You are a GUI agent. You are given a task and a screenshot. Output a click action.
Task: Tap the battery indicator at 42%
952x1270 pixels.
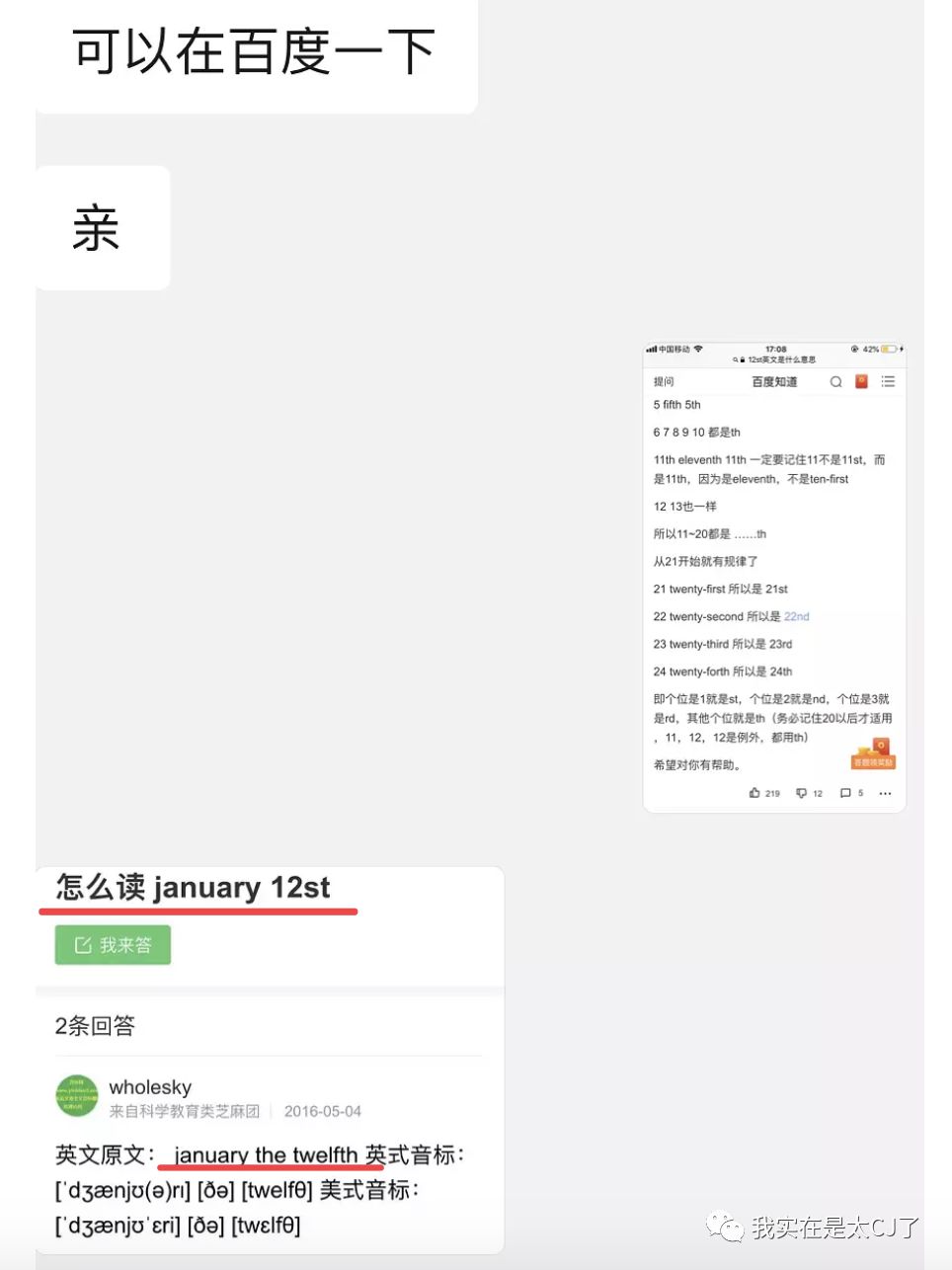pyautogui.click(x=887, y=349)
